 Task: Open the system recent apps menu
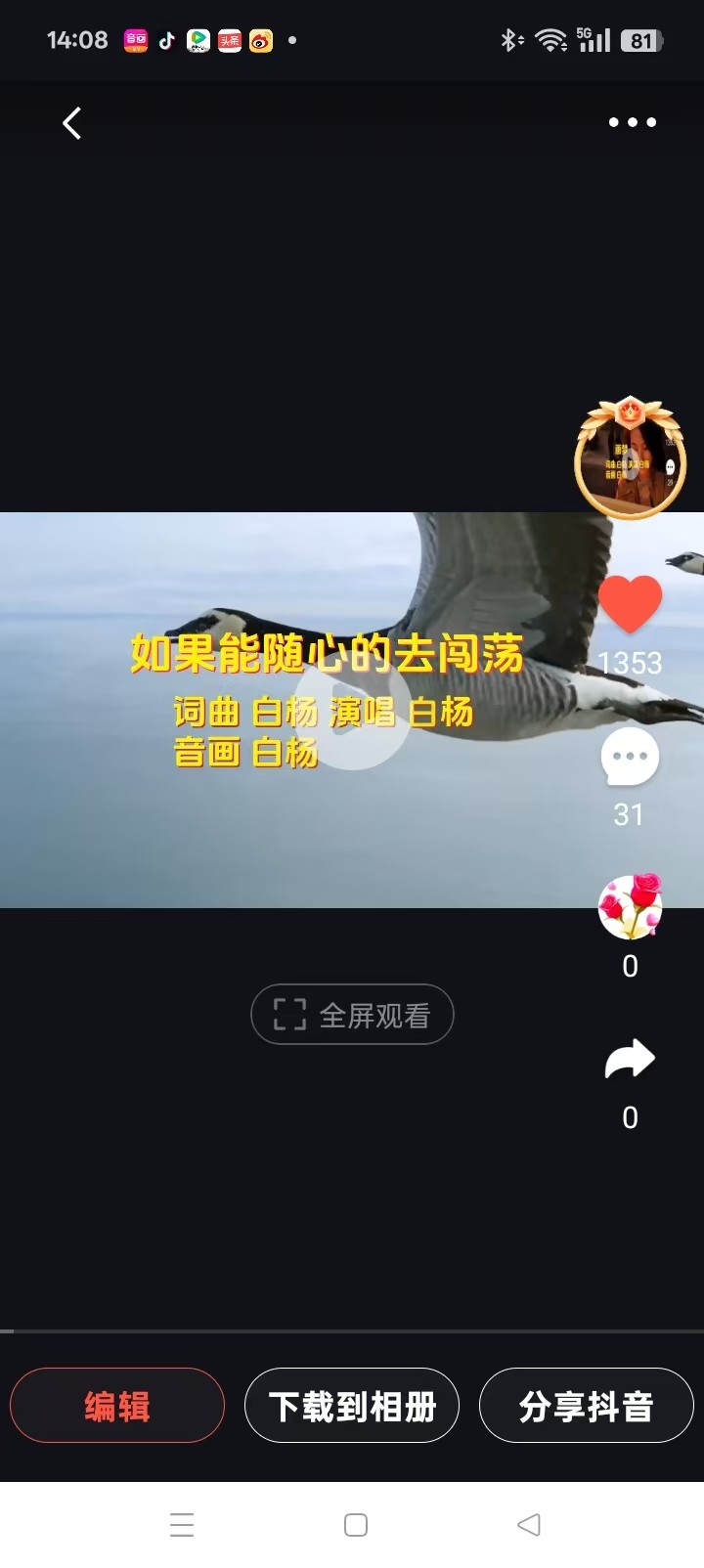coord(182,1525)
